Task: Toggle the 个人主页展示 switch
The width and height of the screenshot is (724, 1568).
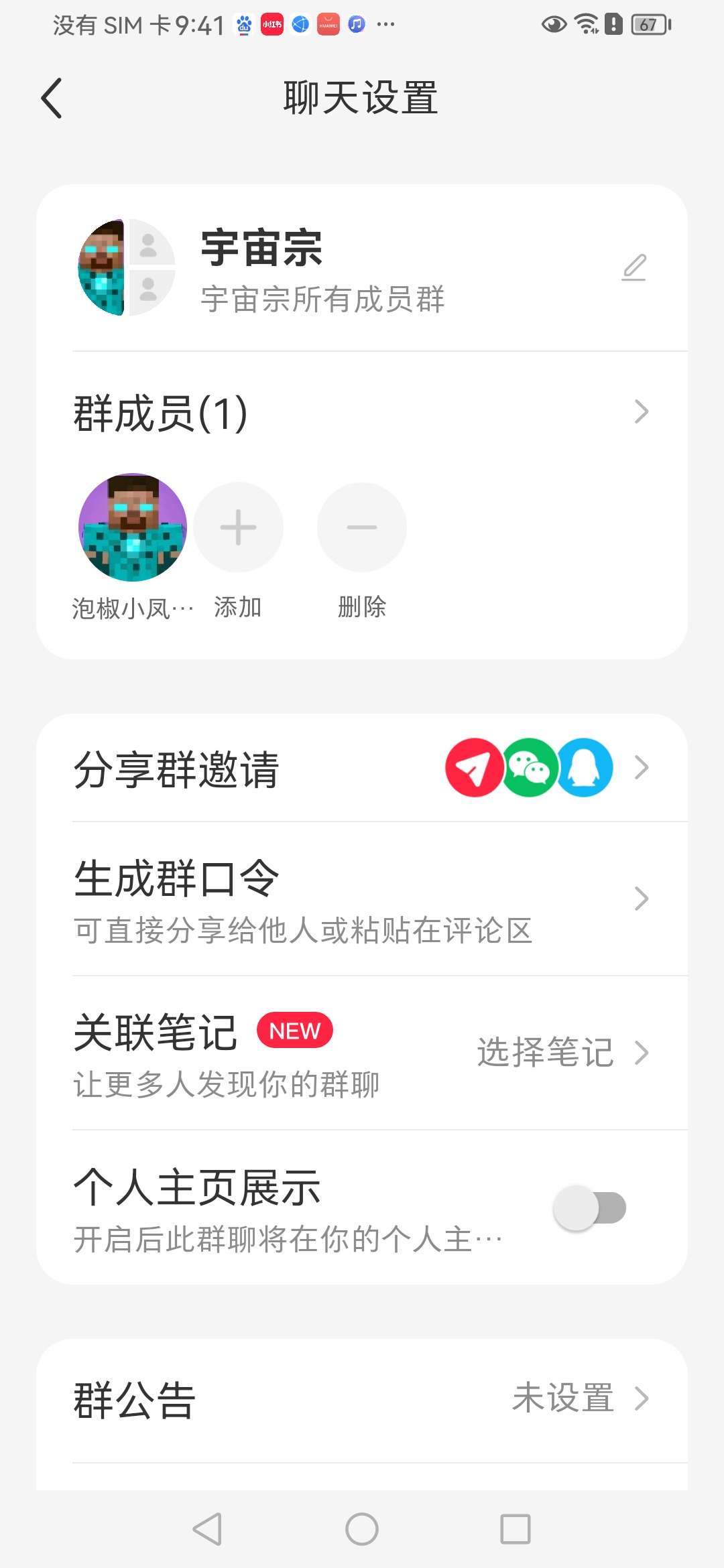Action: [x=589, y=1207]
